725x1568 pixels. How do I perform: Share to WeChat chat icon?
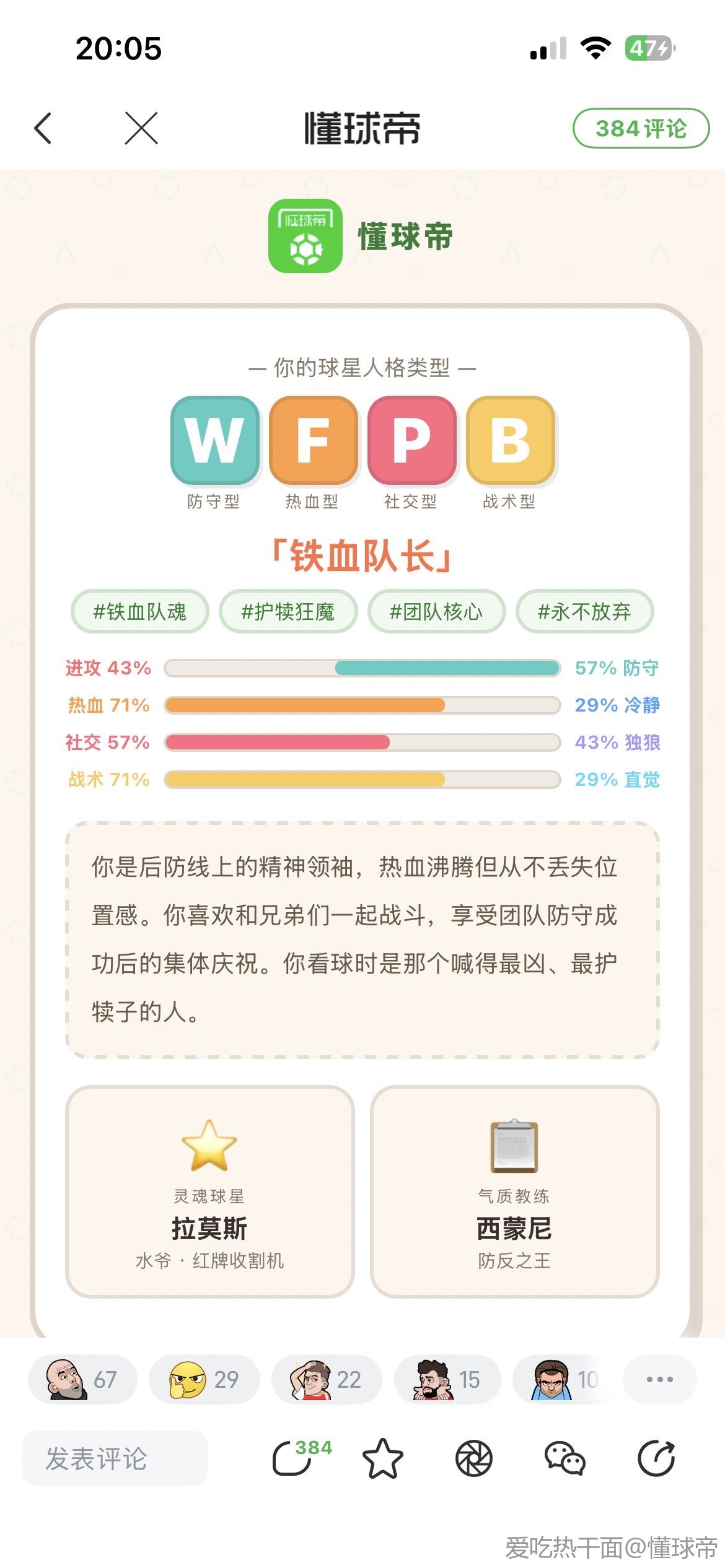[x=565, y=1458]
